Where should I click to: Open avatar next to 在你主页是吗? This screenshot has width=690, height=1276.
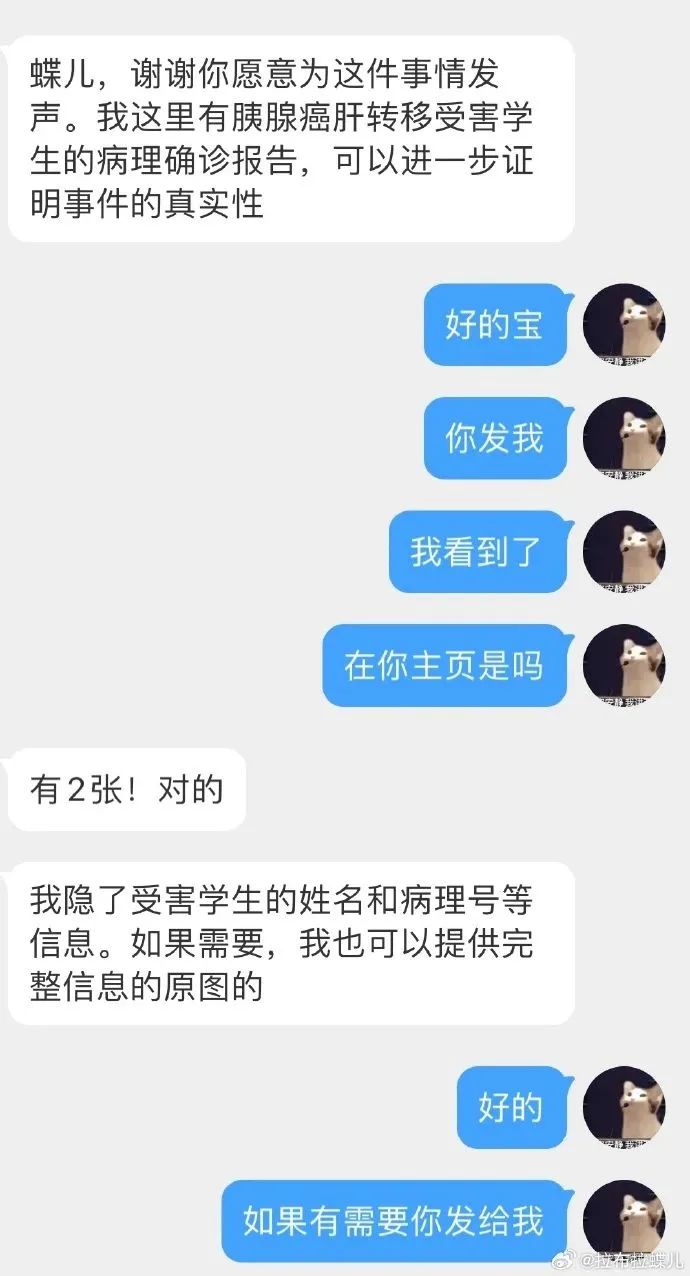[624, 665]
